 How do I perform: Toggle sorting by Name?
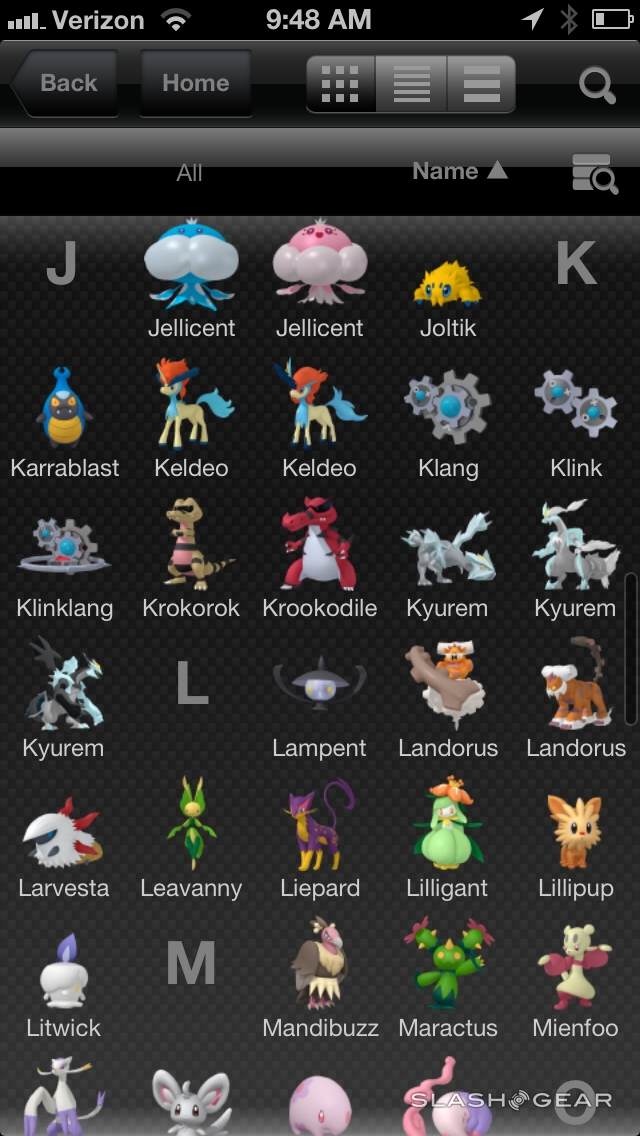459,171
